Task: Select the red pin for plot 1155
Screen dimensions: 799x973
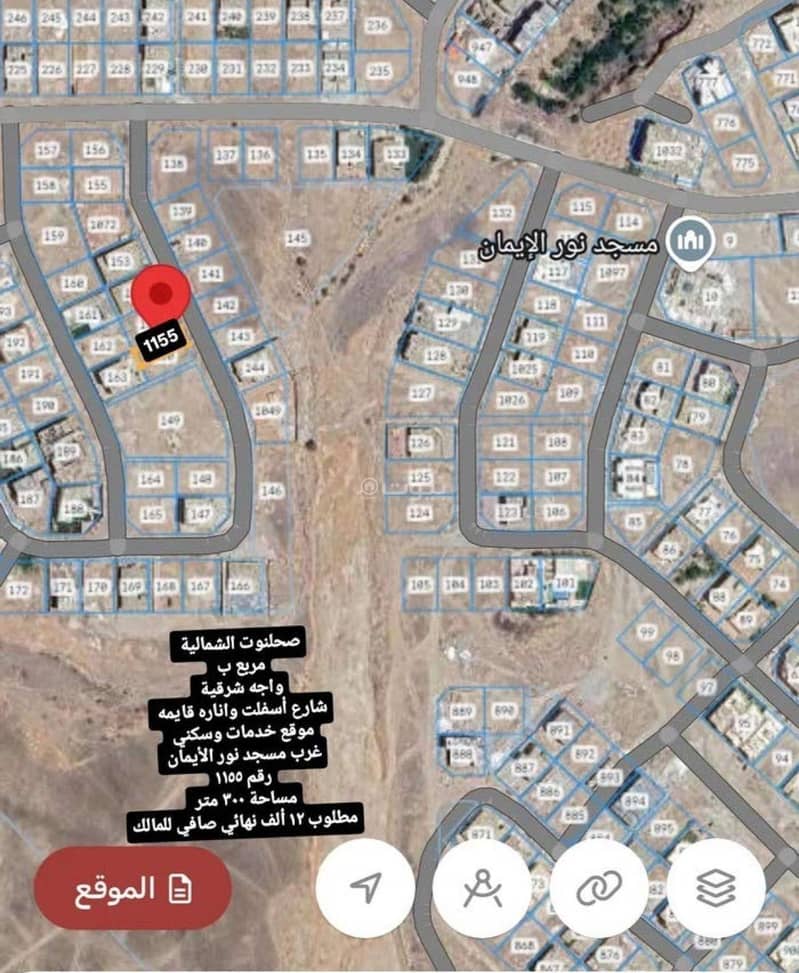Action: pos(162,297)
